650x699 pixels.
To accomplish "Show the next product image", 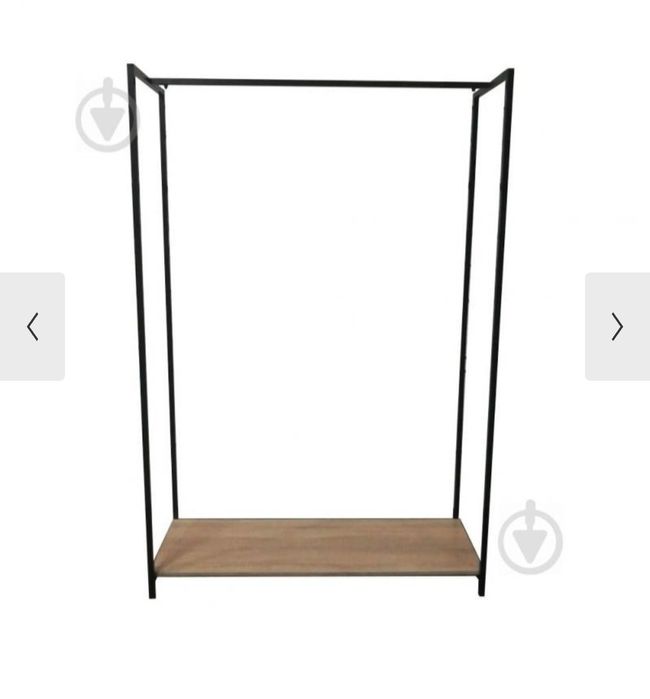I will 617,327.
